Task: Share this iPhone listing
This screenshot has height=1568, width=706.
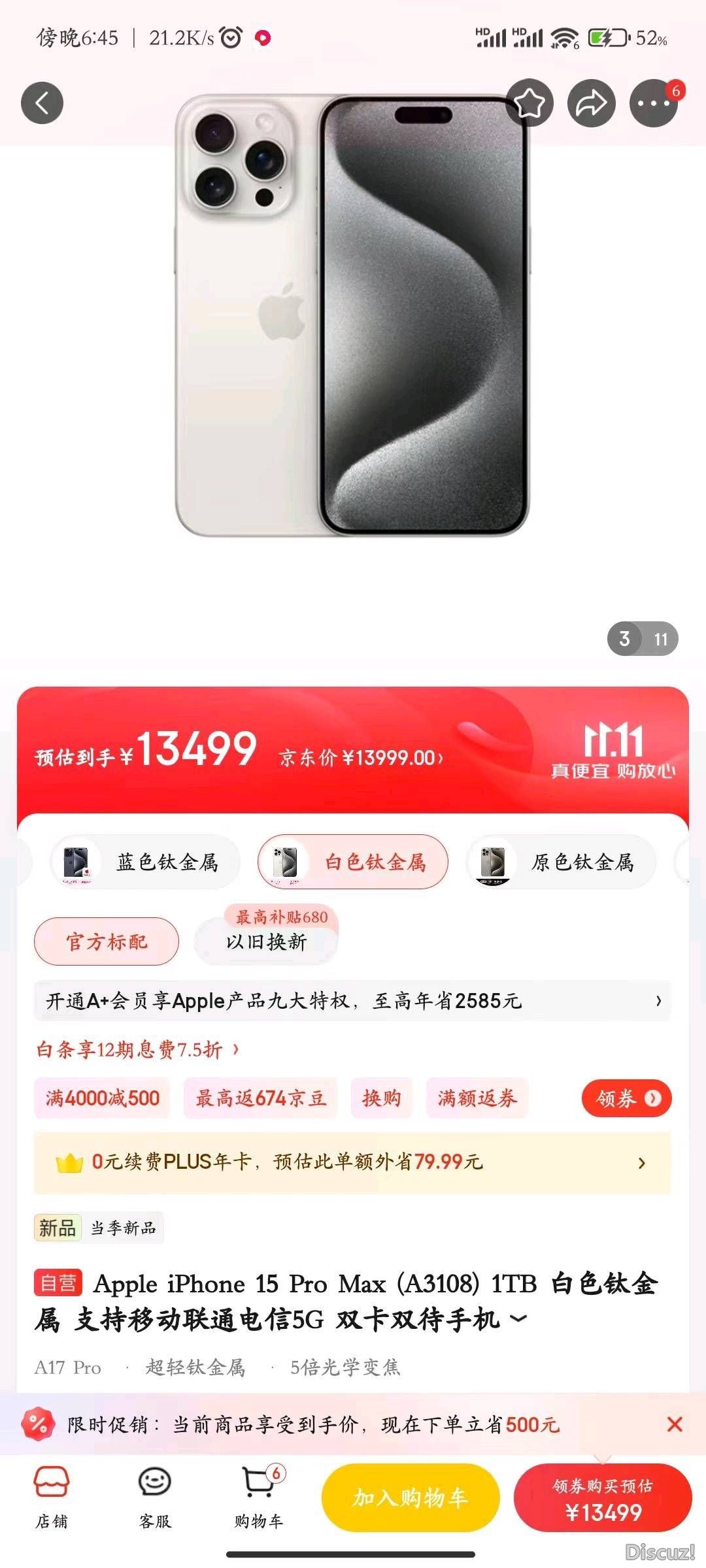Action: 591,103
